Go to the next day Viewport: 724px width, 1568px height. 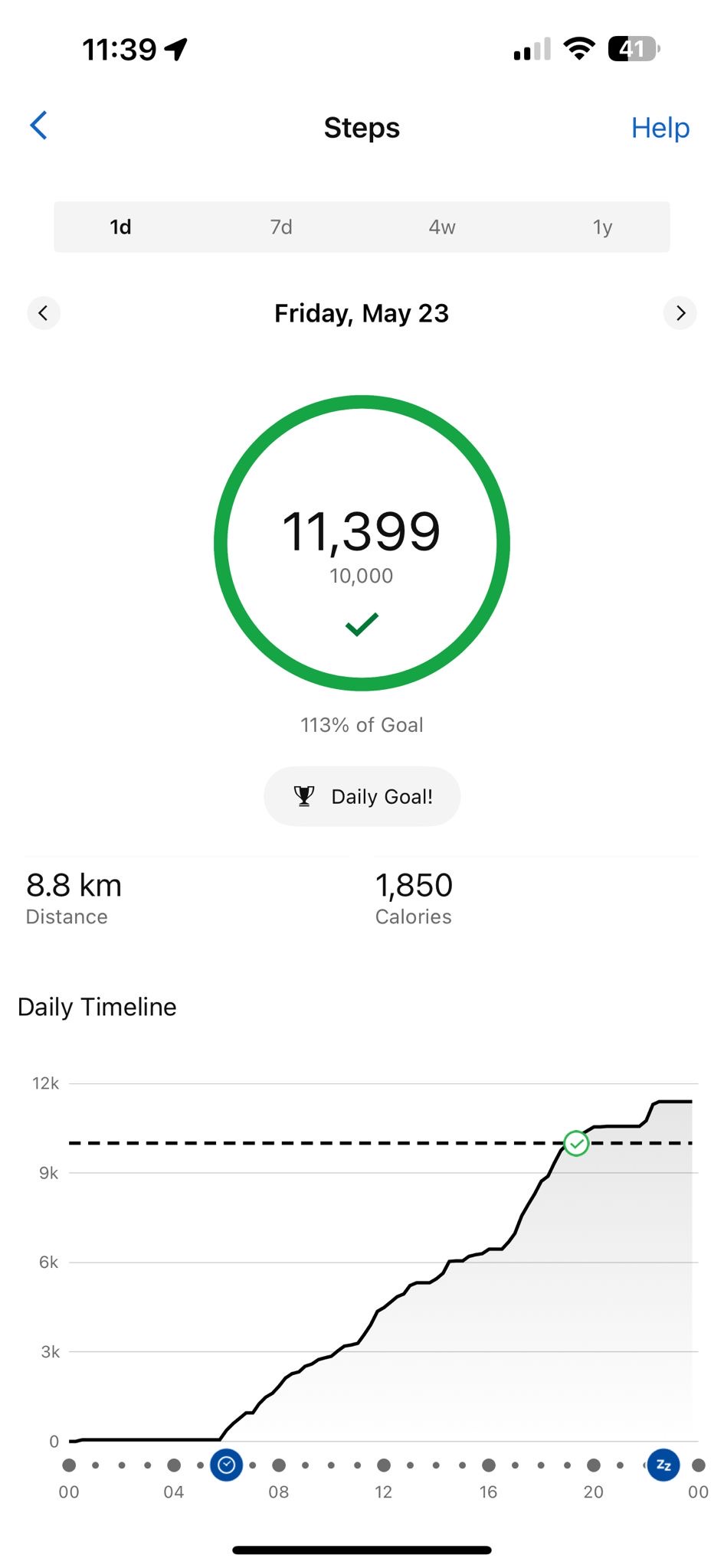click(680, 313)
